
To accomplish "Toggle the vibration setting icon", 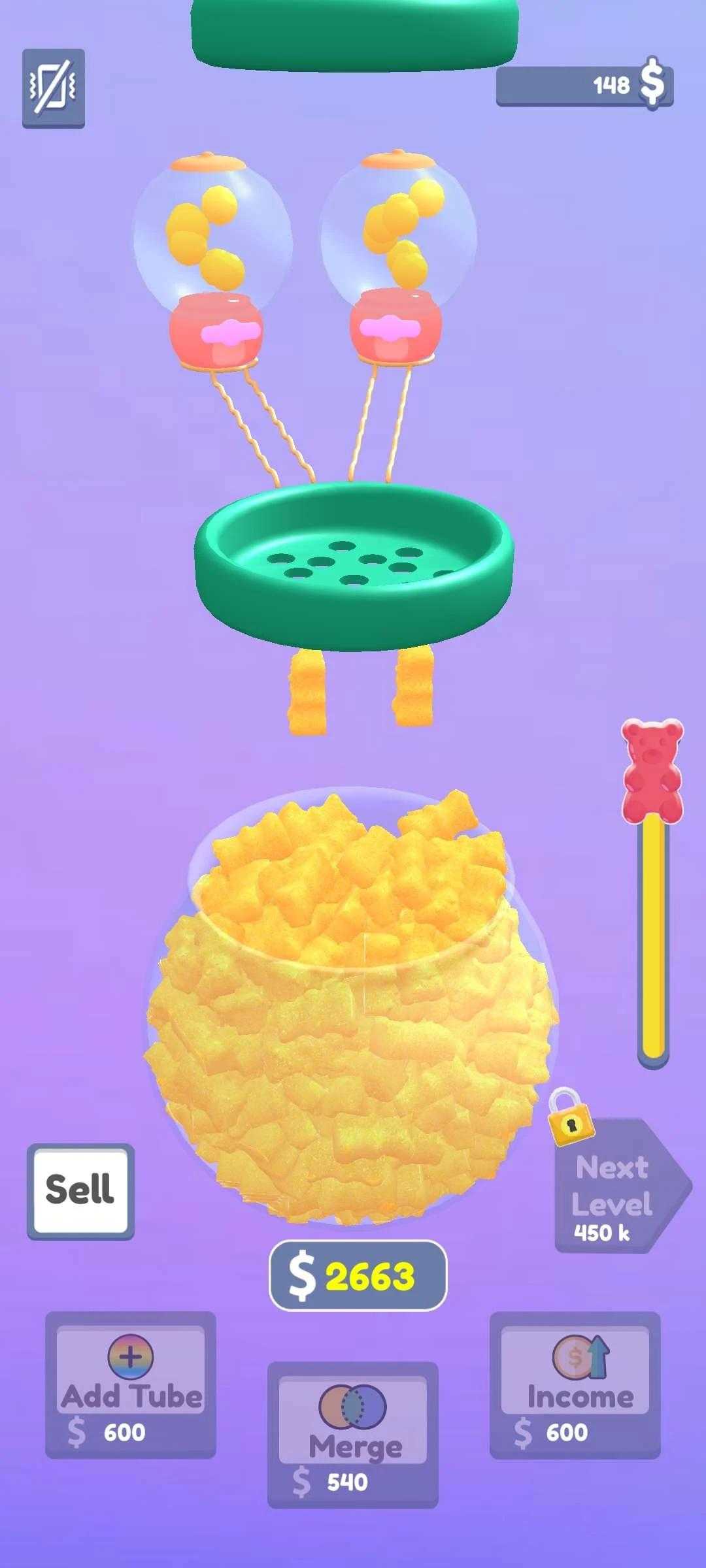I will [53, 88].
